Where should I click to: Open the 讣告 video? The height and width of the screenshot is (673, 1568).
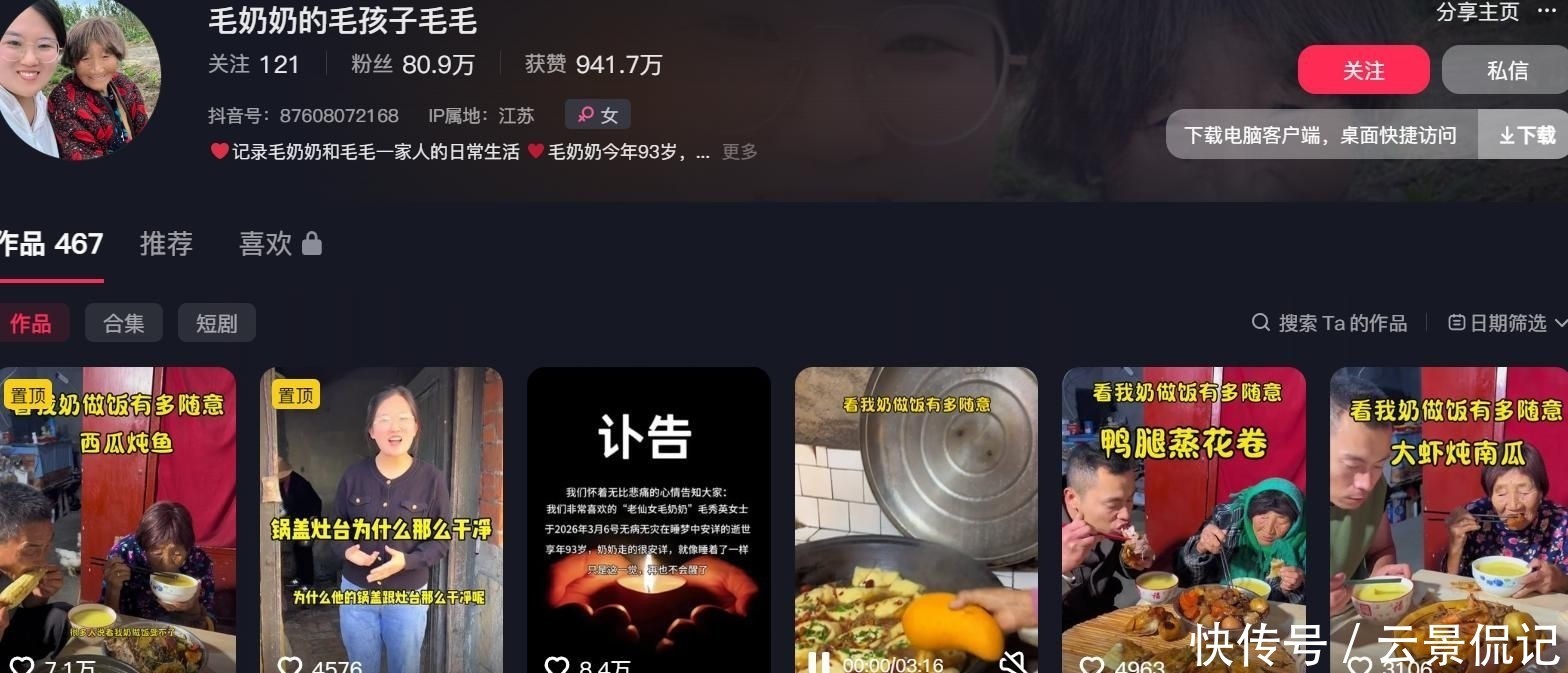pyautogui.click(x=649, y=520)
